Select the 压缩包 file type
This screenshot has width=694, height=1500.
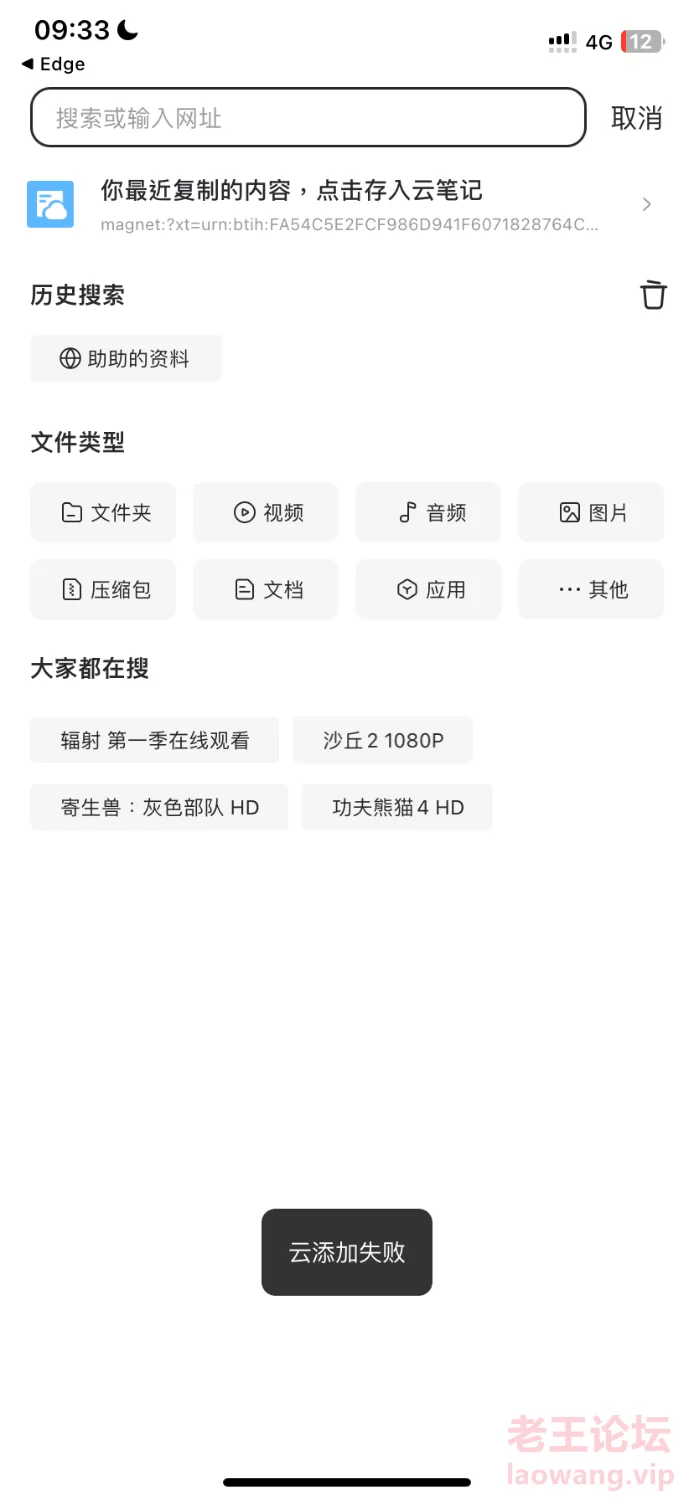(x=103, y=590)
